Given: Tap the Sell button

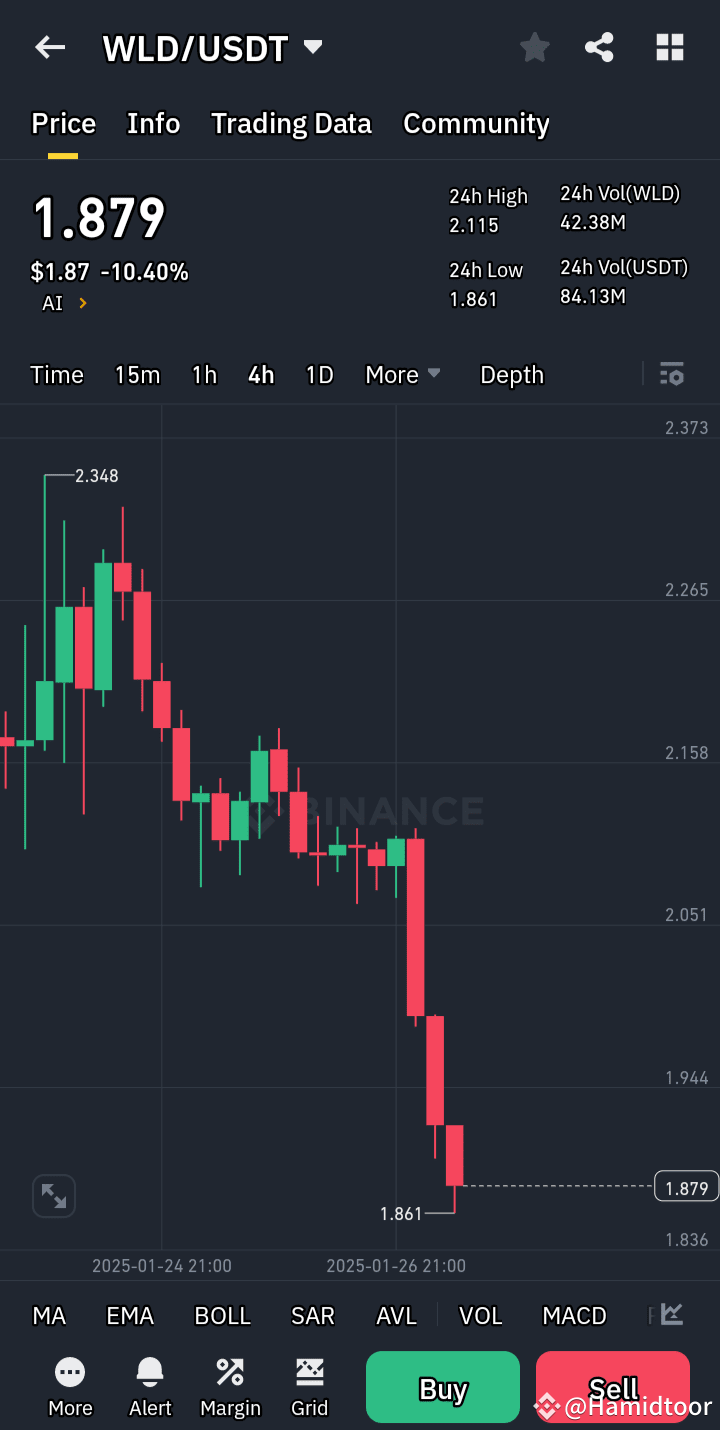Looking at the screenshot, I should coord(612,1387).
